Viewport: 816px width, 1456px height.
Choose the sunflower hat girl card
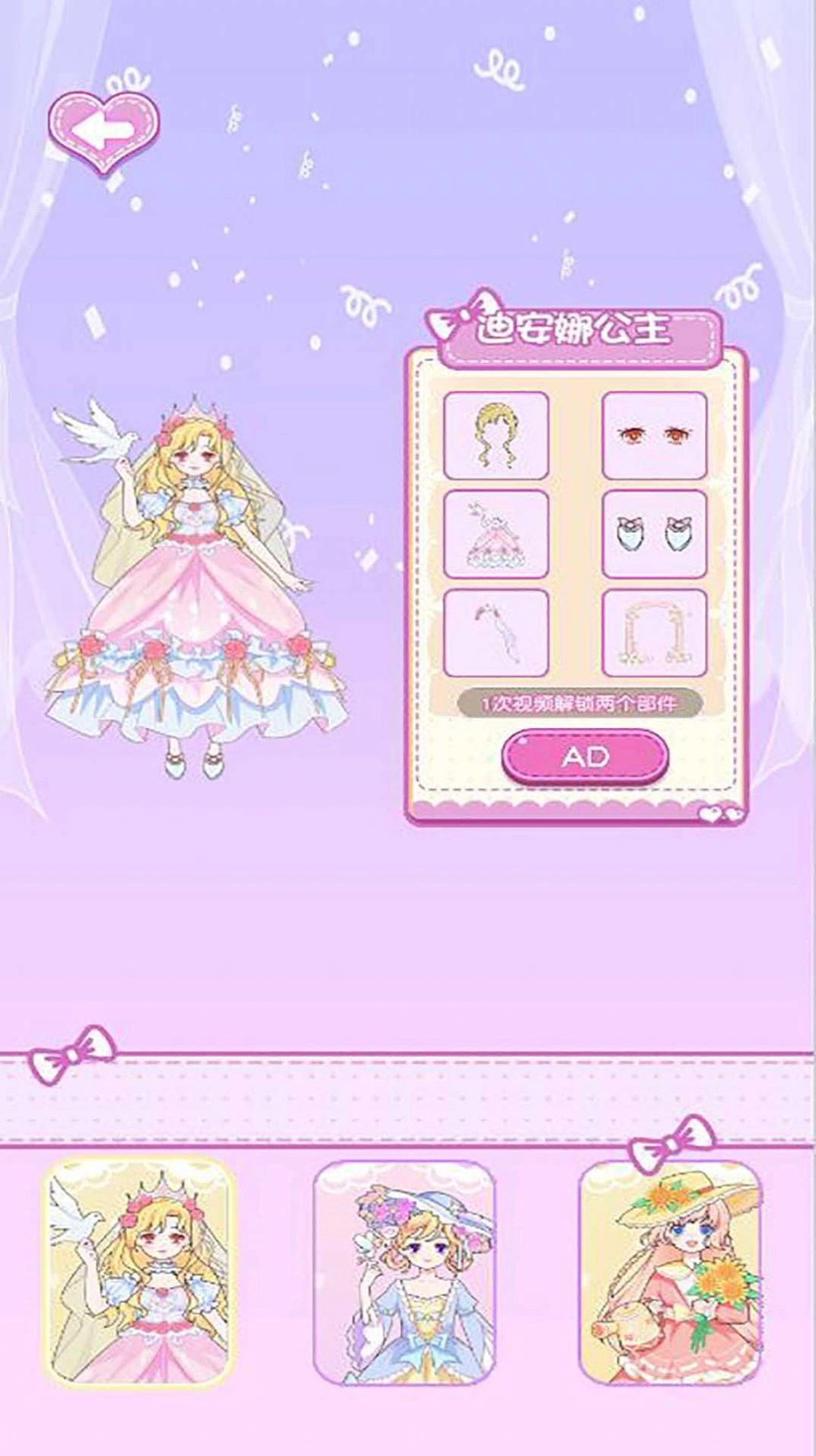670,1272
